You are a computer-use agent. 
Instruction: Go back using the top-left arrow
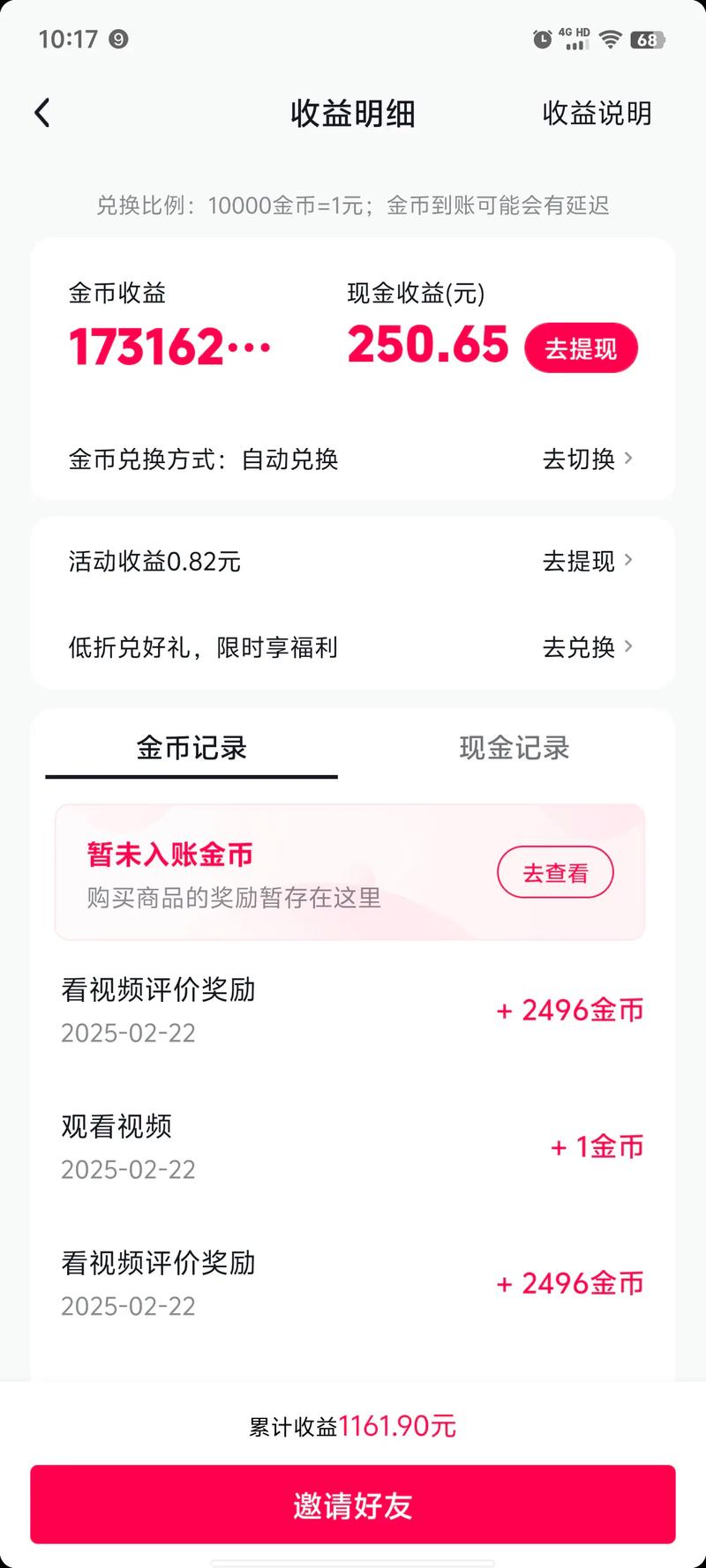click(42, 113)
